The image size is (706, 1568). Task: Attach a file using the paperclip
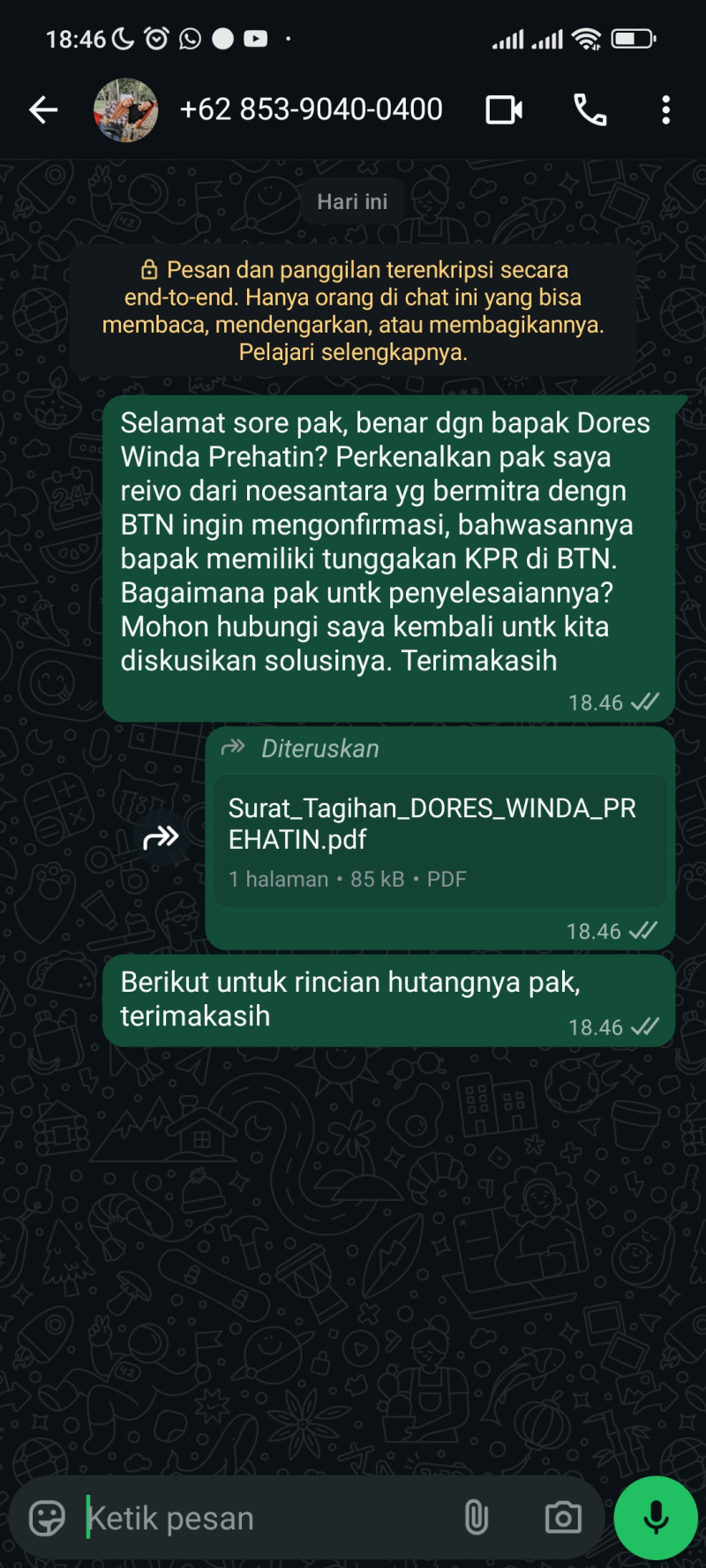[x=477, y=1517]
